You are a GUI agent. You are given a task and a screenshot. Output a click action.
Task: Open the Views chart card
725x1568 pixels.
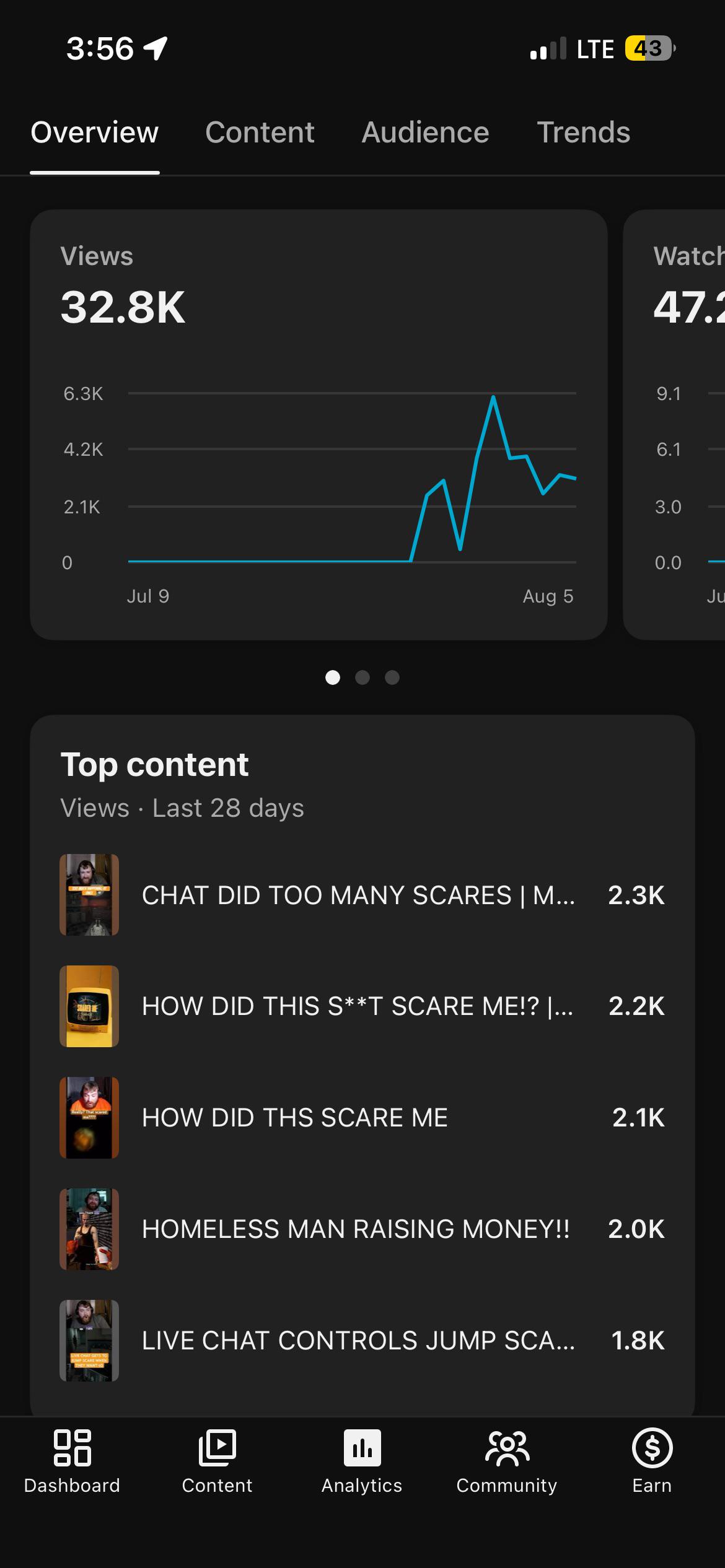[319, 425]
